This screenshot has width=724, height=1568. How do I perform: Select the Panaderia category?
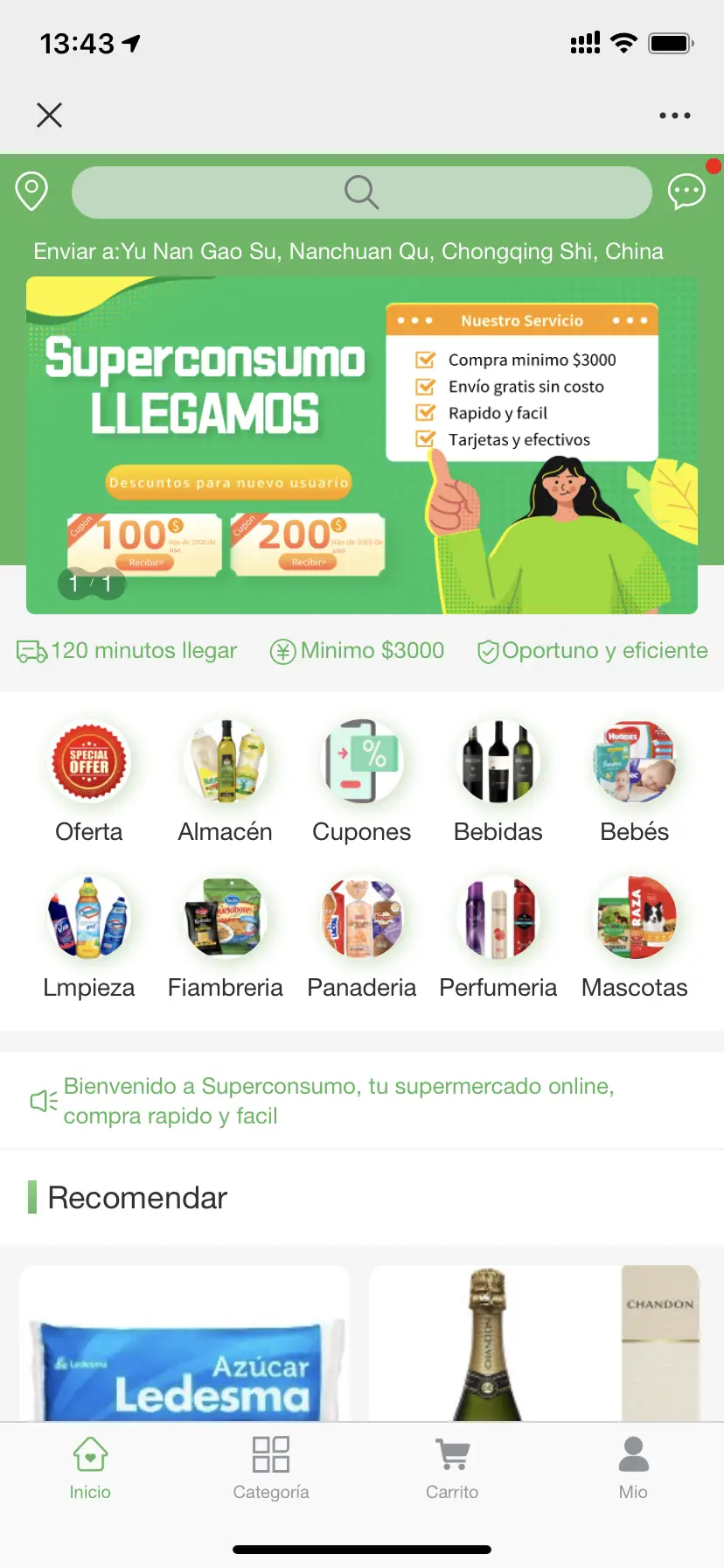tap(361, 934)
